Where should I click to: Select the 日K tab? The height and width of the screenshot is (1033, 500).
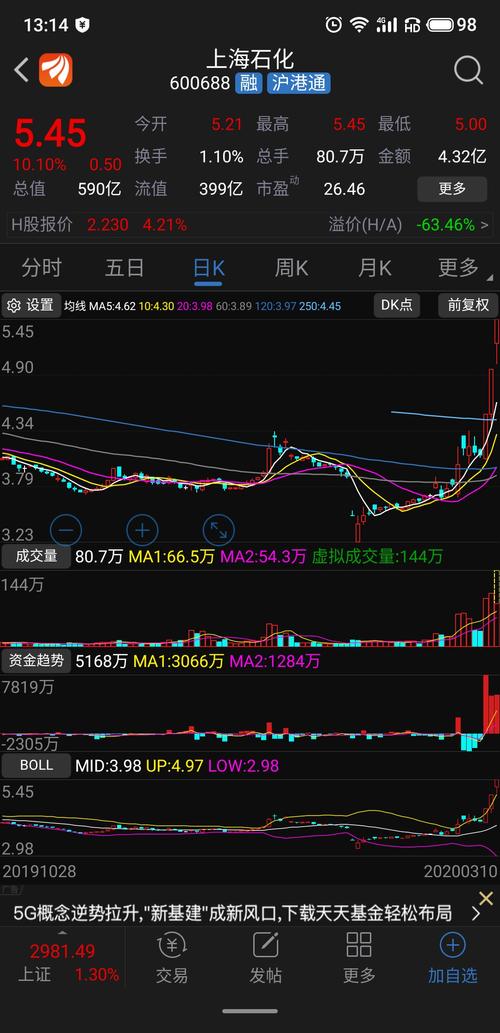[x=208, y=268]
